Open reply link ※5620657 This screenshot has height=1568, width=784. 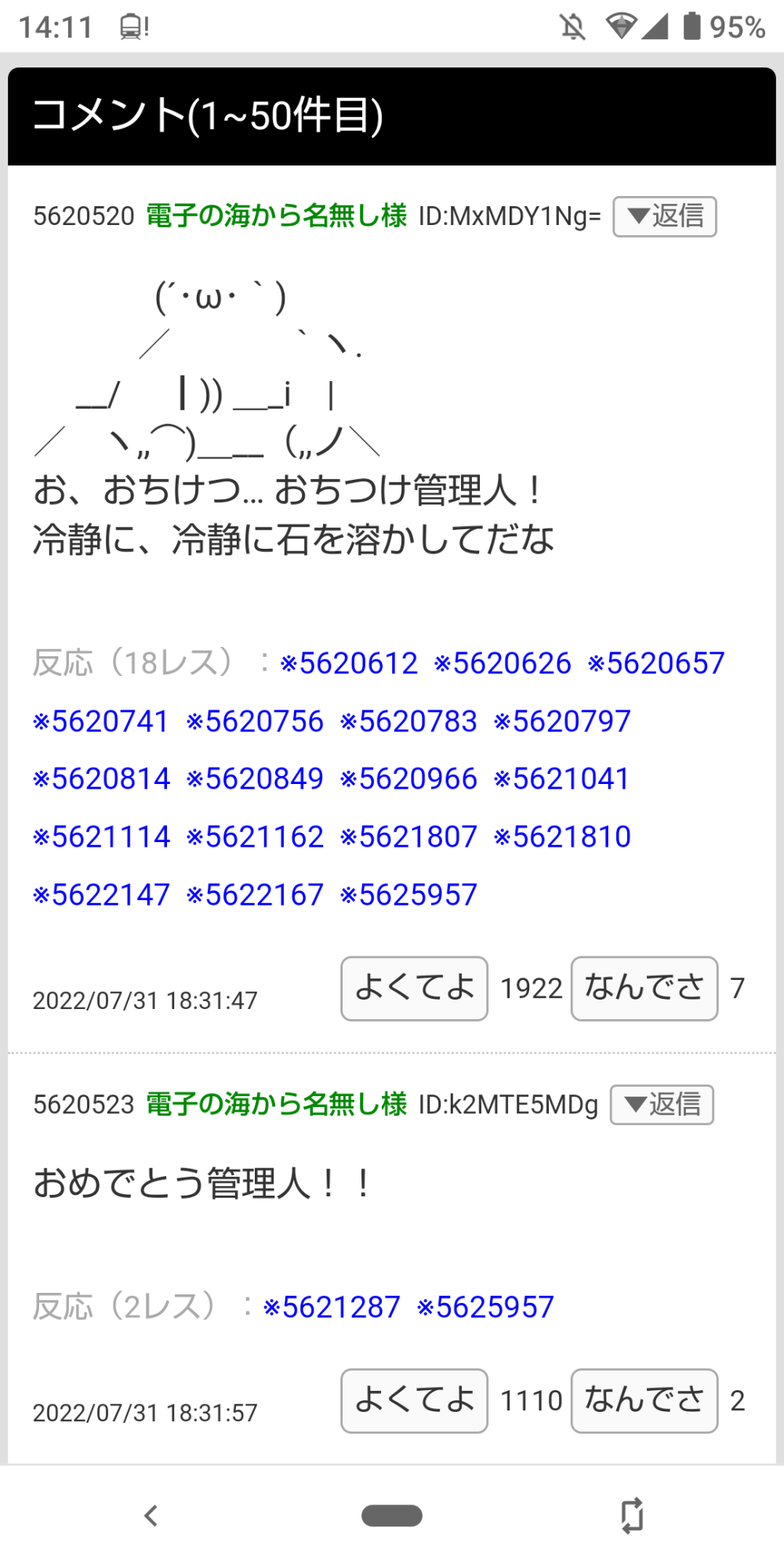[x=656, y=664]
